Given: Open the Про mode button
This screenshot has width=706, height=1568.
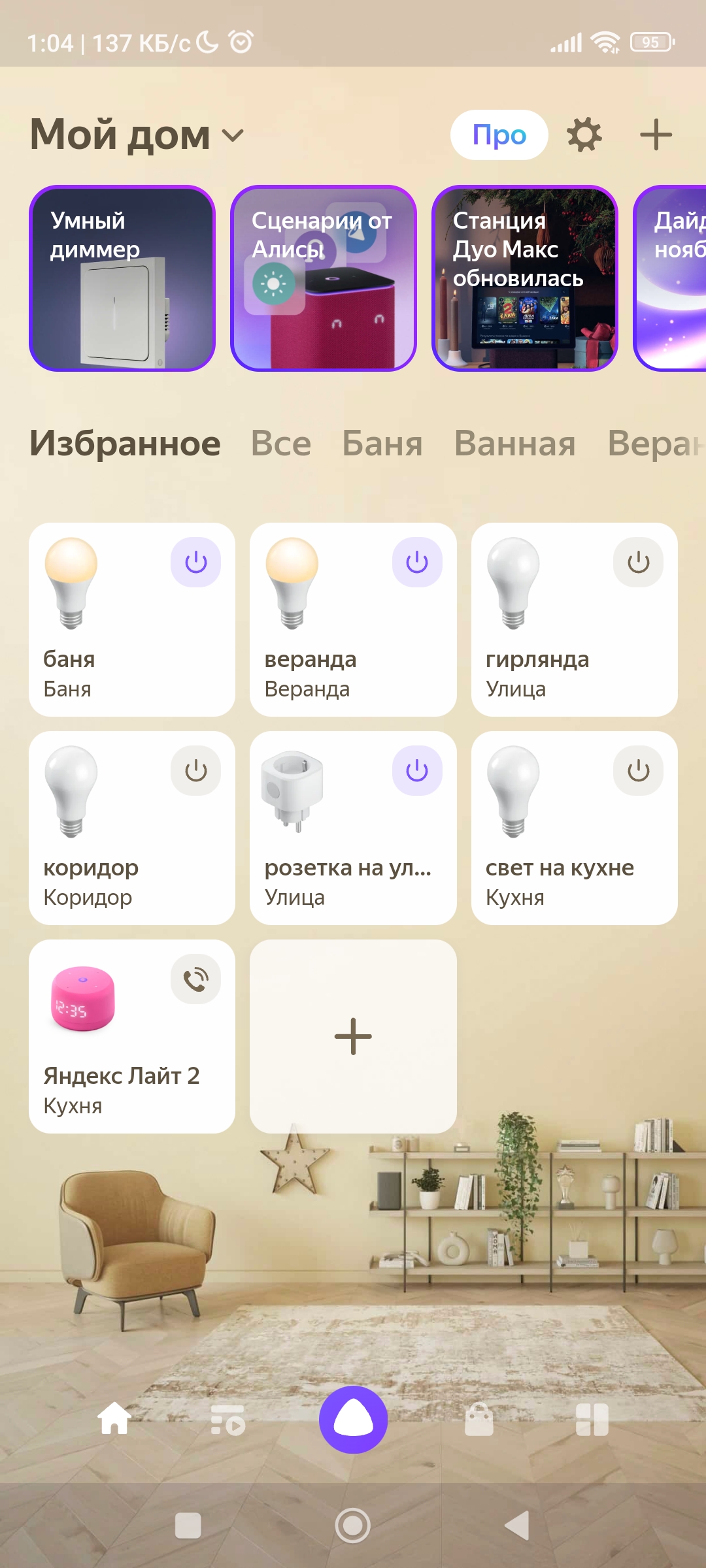Looking at the screenshot, I should [x=499, y=135].
